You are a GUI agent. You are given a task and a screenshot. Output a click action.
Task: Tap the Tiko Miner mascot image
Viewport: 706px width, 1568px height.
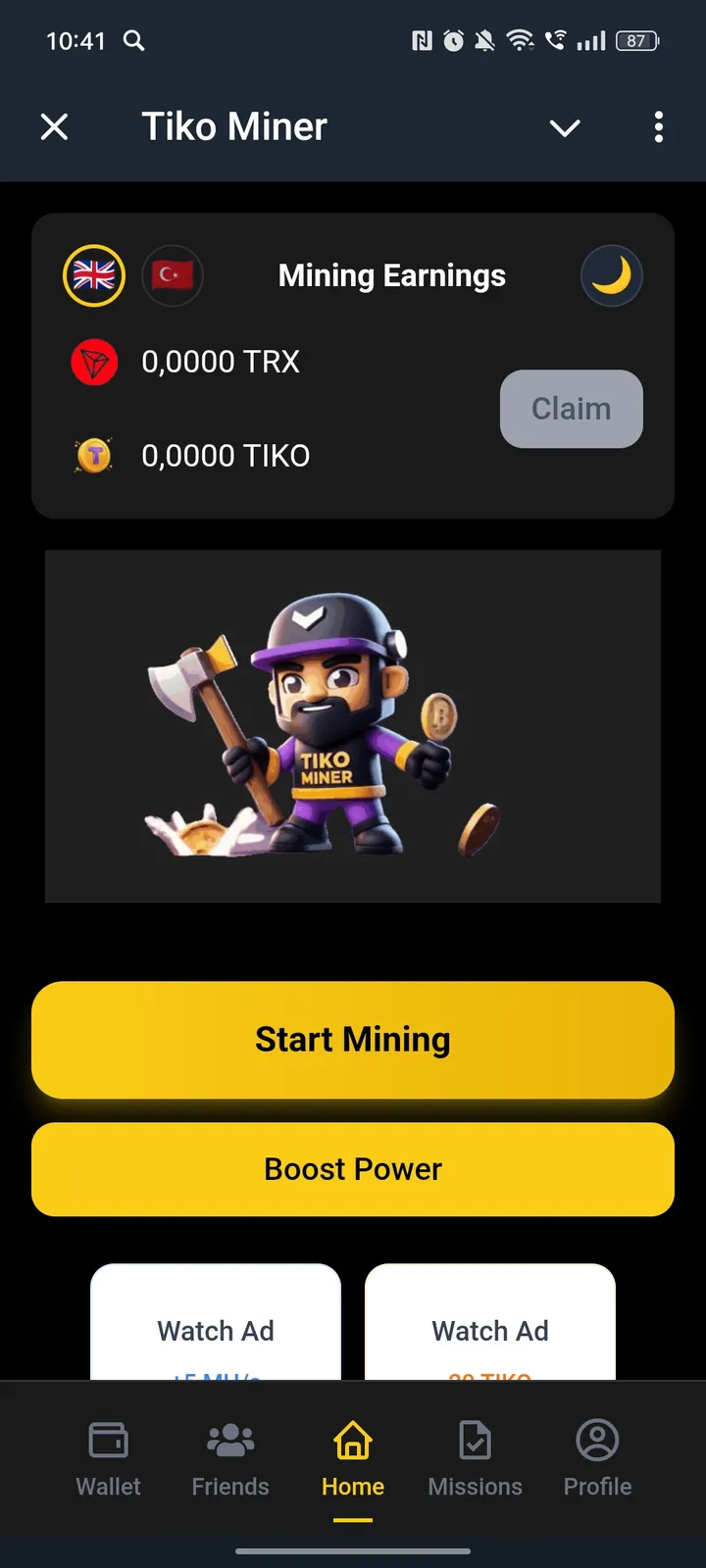pos(352,725)
